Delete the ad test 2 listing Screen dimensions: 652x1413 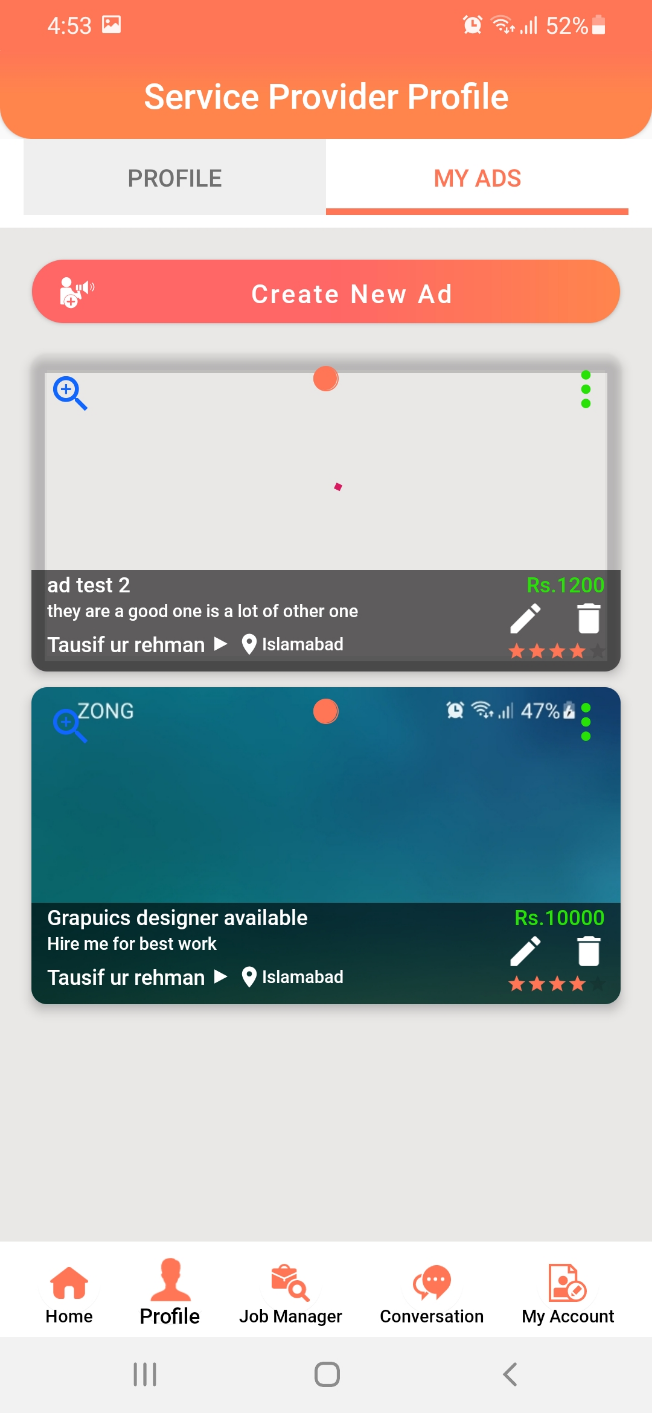pyautogui.click(x=589, y=619)
